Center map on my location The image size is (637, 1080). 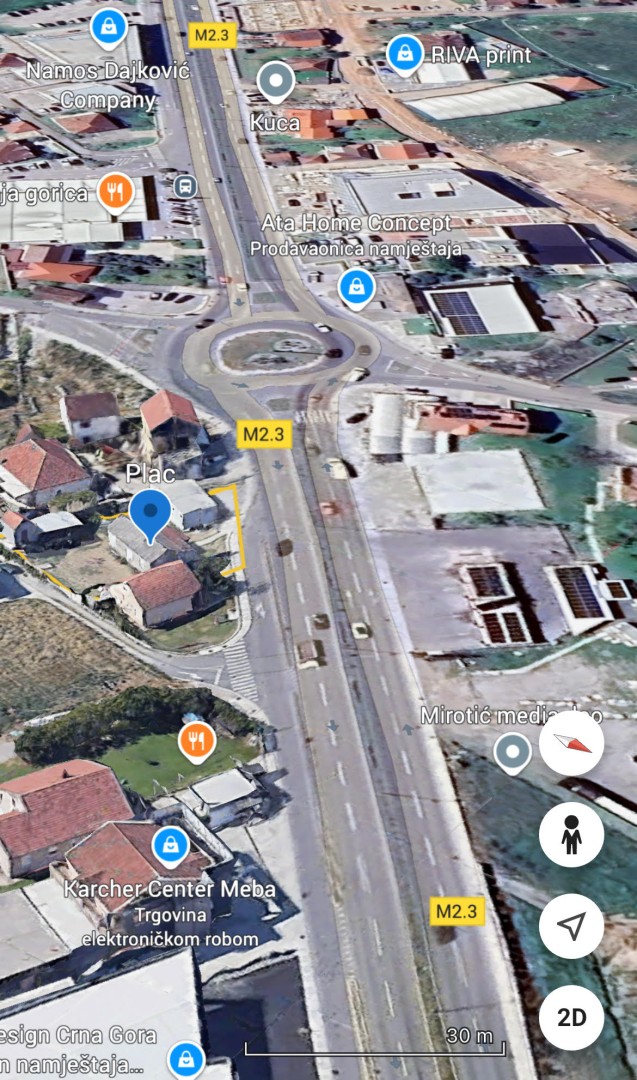coord(571,927)
